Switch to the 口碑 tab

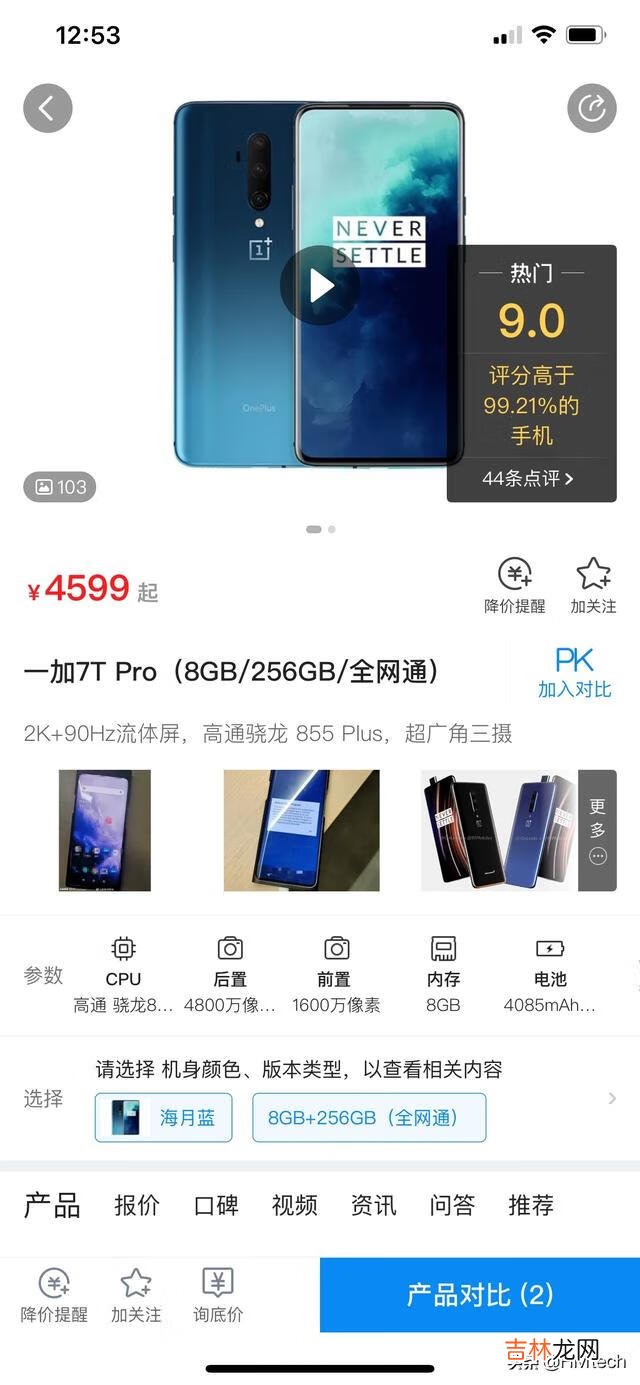click(216, 1205)
